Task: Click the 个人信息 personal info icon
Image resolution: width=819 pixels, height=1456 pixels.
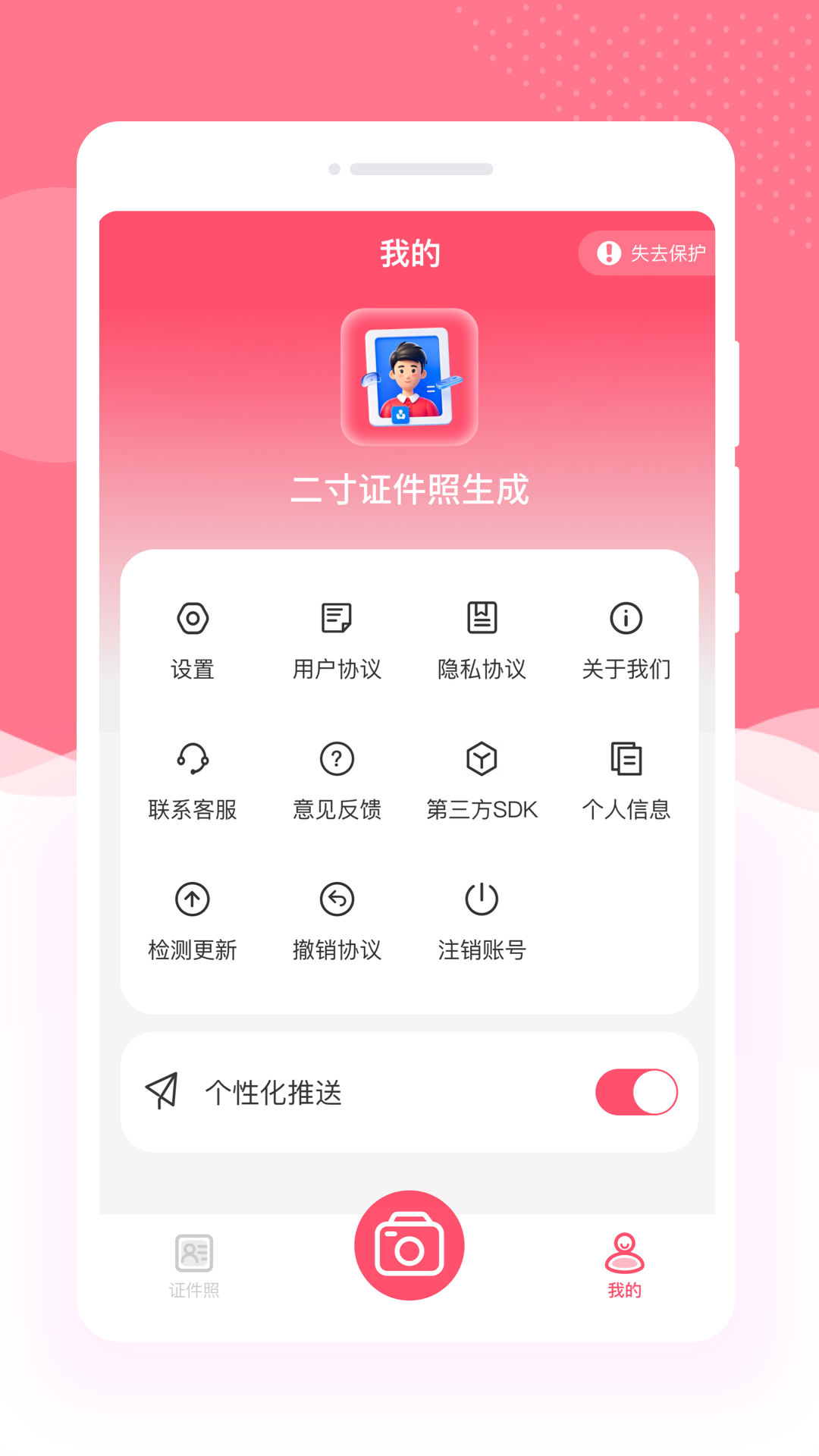Action: coord(625,758)
